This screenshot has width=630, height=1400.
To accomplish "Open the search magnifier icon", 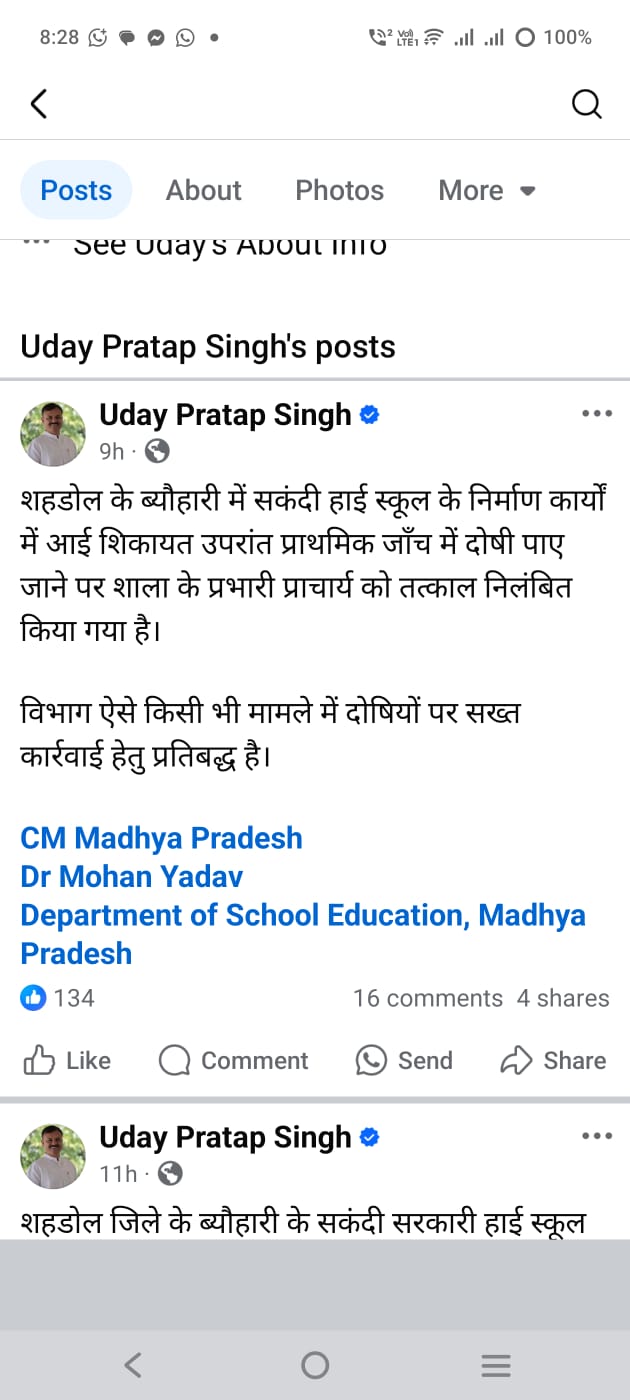I will pos(586,104).
